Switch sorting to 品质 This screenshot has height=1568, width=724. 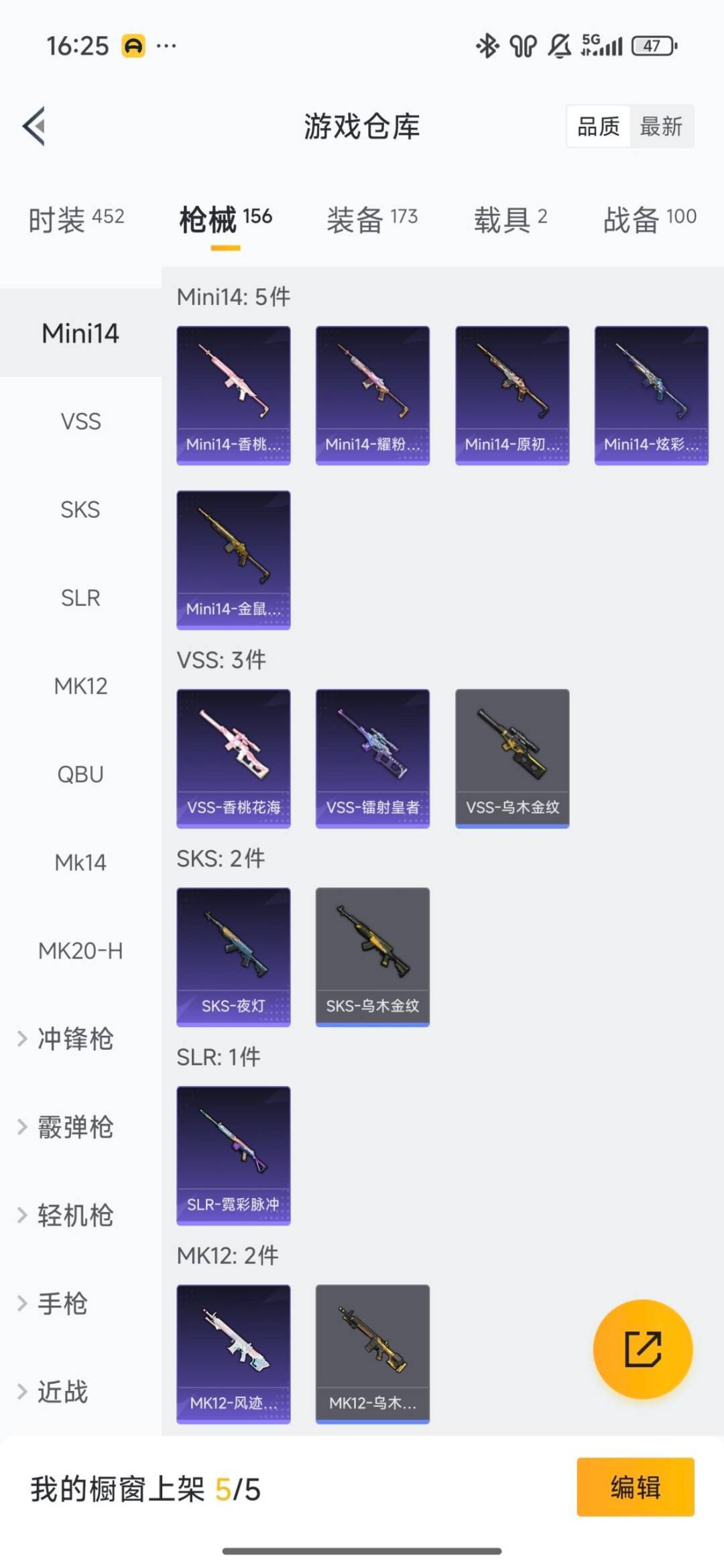point(599,127)
